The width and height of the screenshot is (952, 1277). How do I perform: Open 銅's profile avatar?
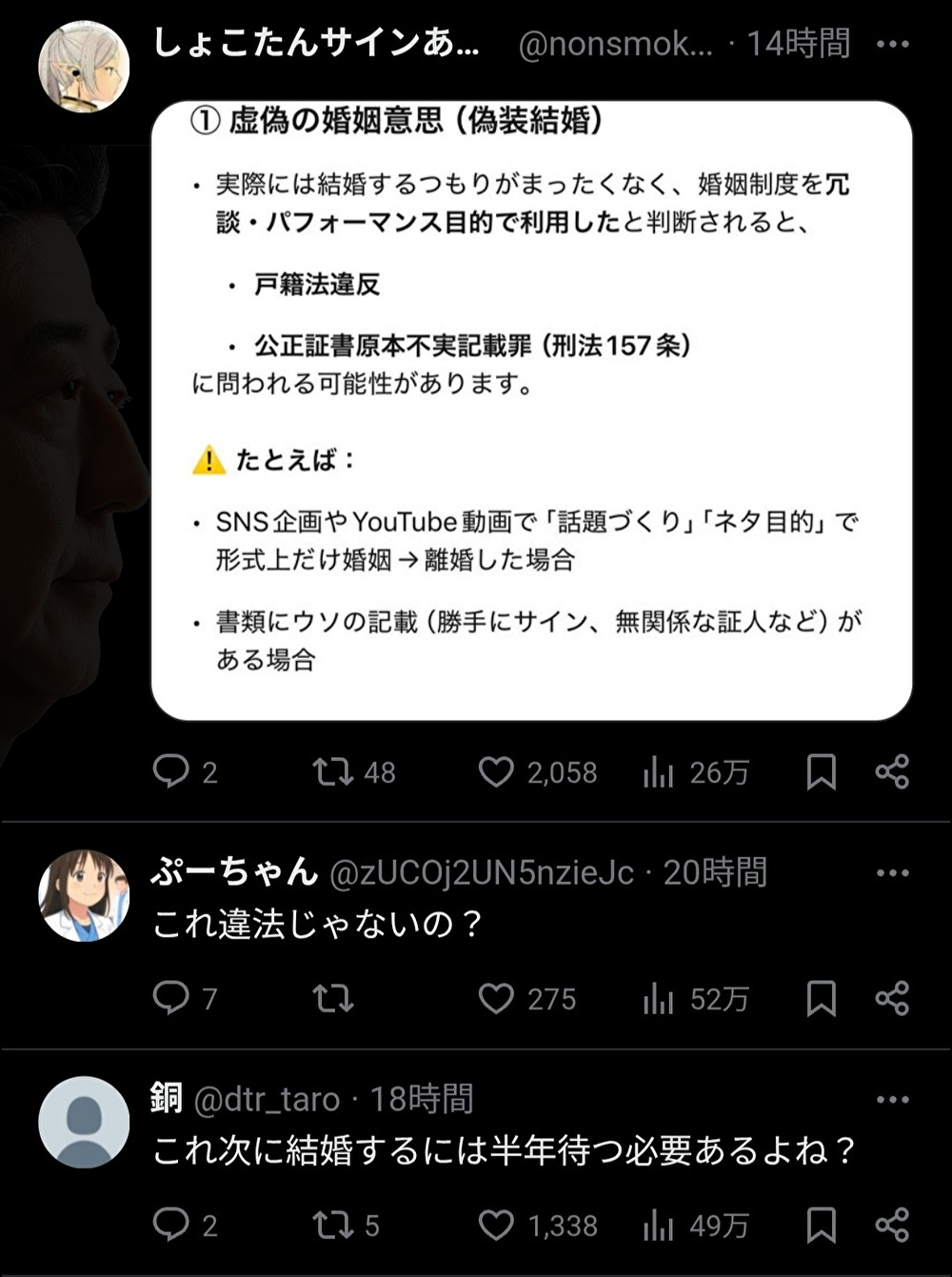pos(83,1122)
